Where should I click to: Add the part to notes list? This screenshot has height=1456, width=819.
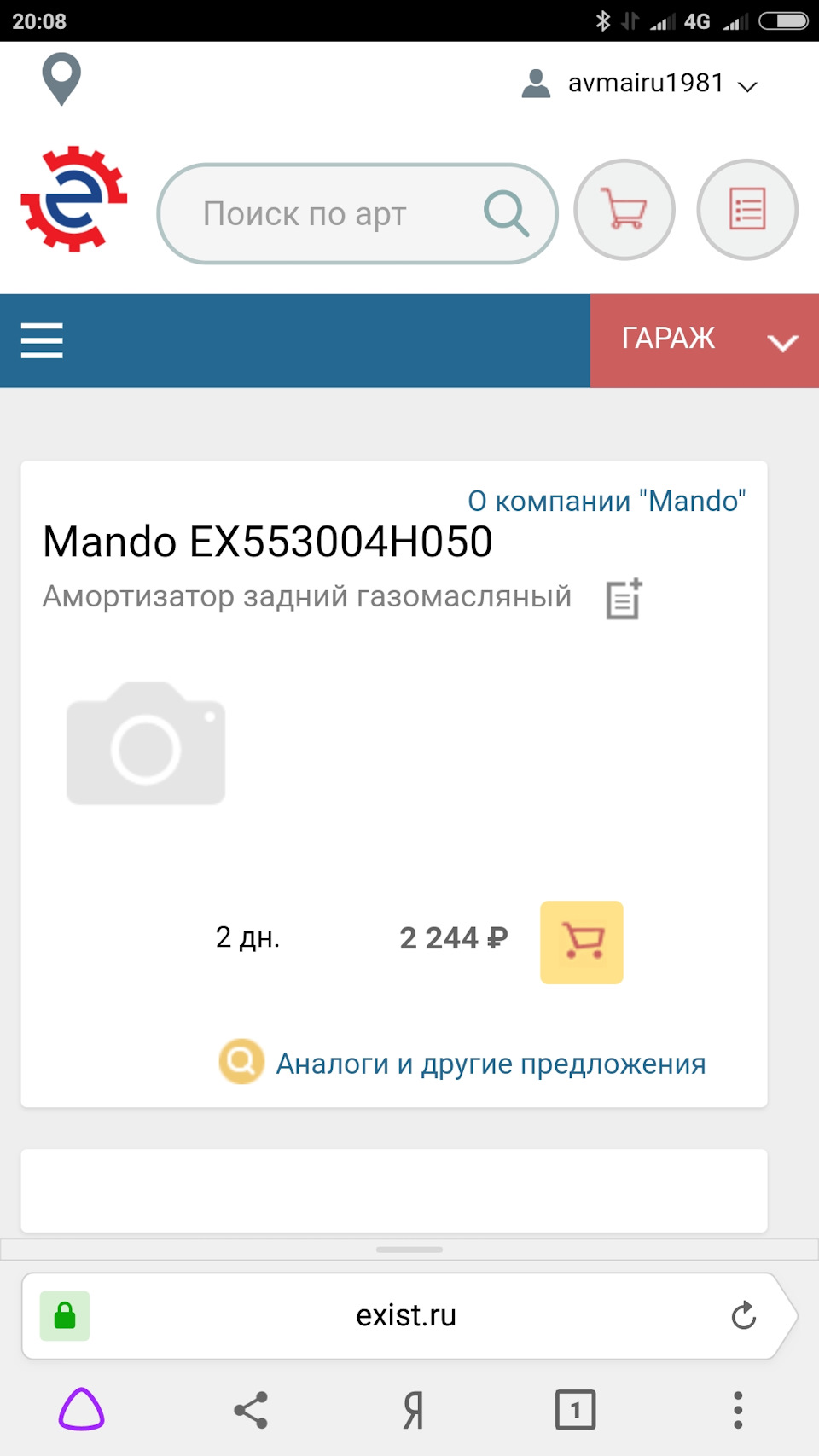pyautogui.click(x=624, y=599)
